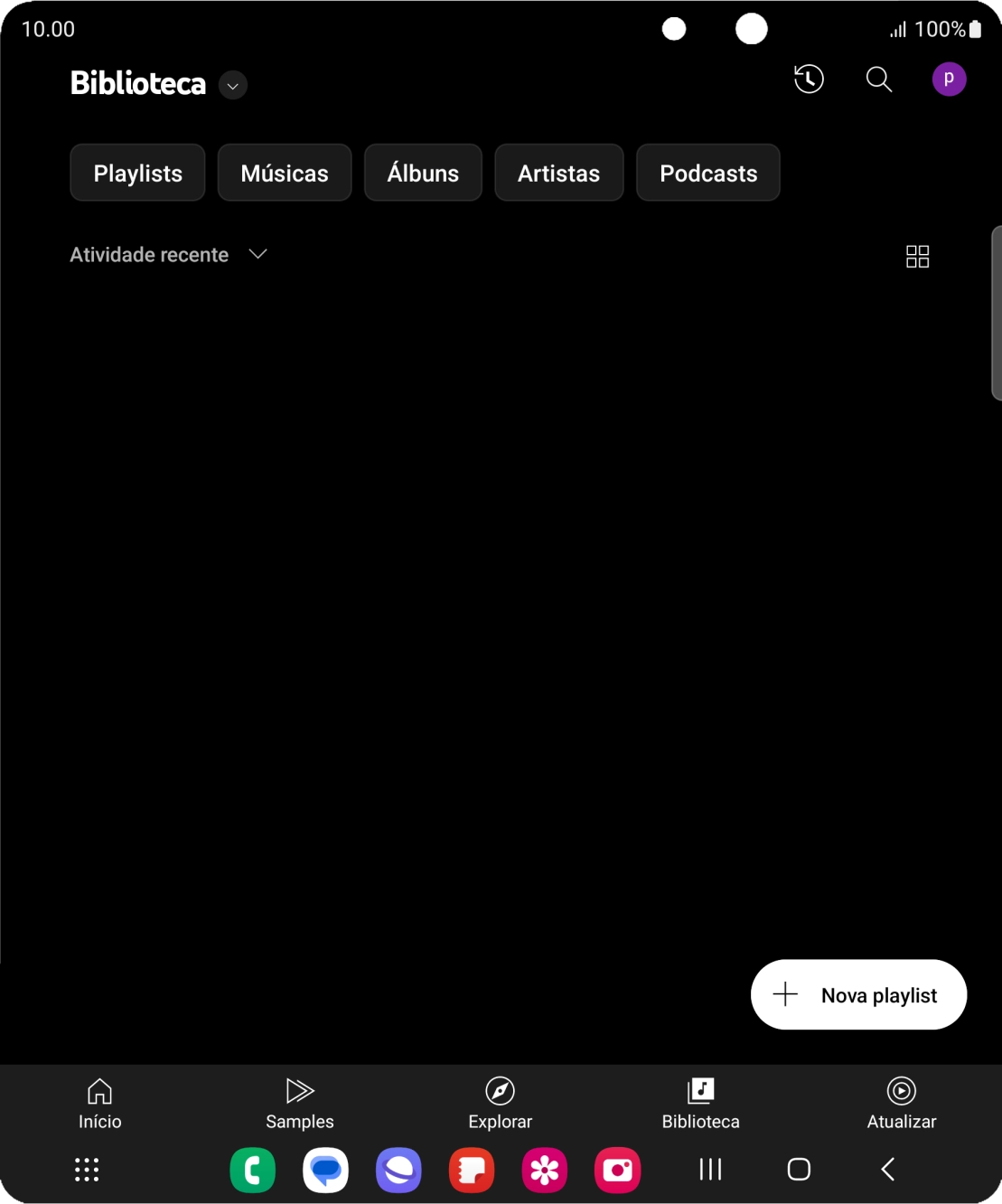This screenshot has height=1204, width=1002.
Task: Expand the Álbuns filter options
Action: (x=423, y=173)
